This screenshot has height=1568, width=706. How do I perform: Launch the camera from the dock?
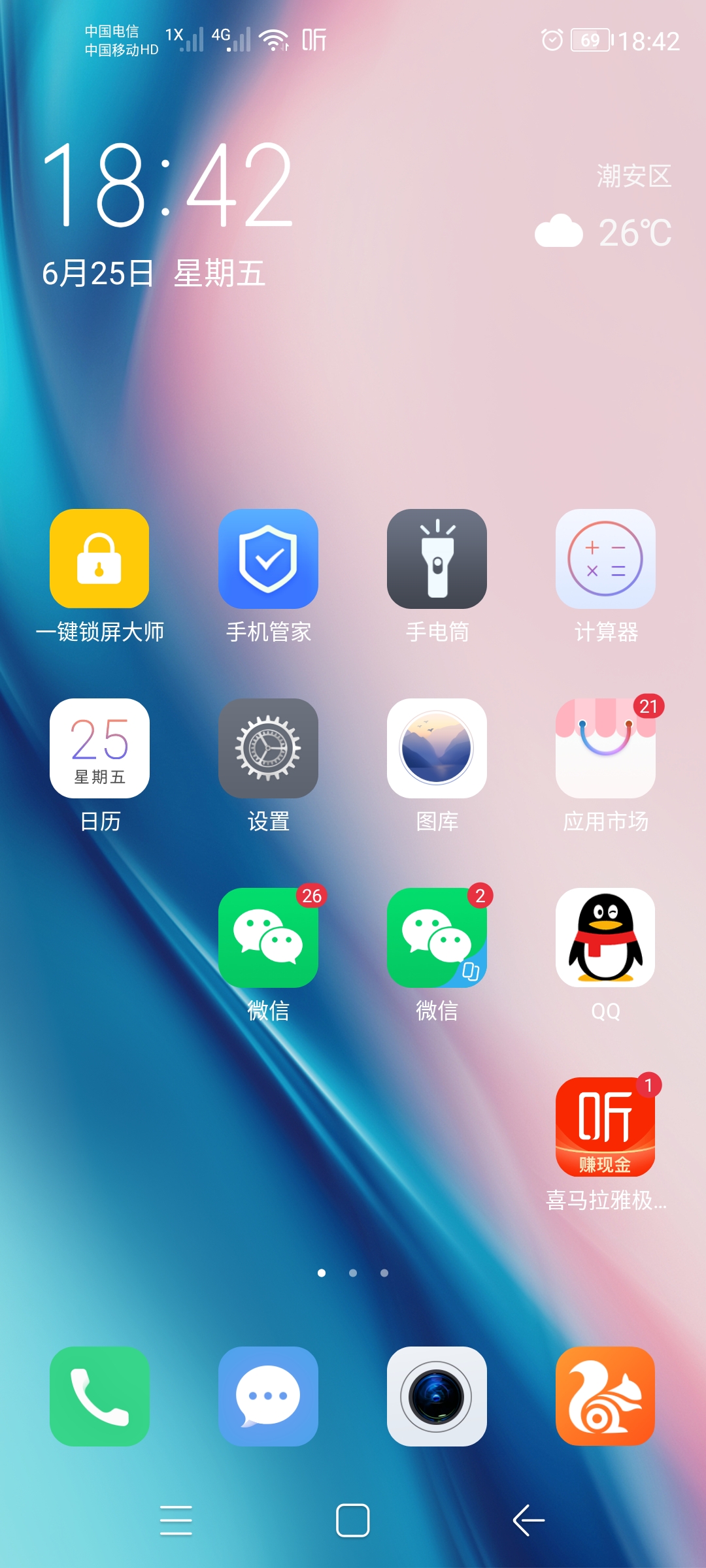pos(437,1396)
